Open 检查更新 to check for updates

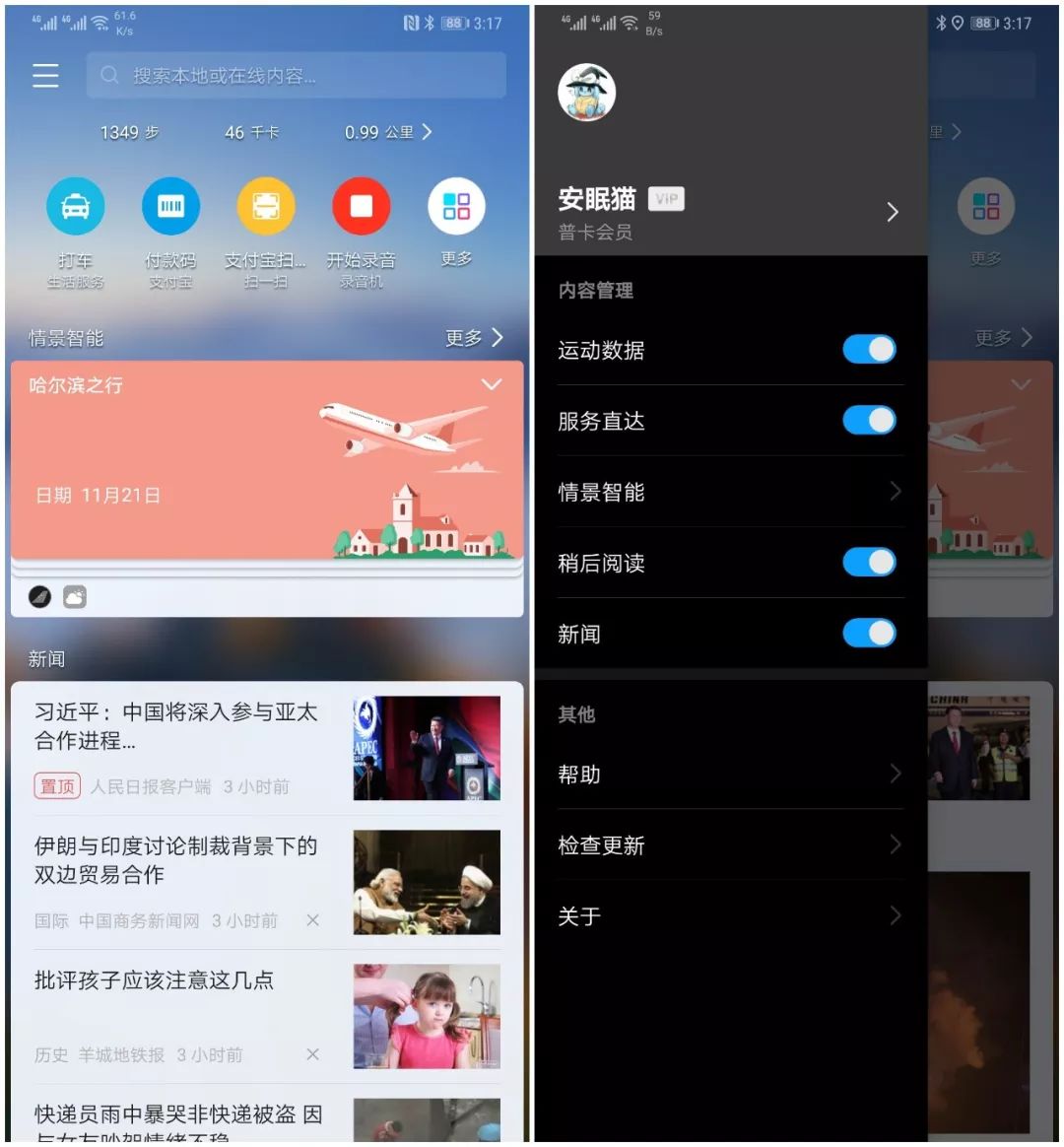click(x=729, y=845)
